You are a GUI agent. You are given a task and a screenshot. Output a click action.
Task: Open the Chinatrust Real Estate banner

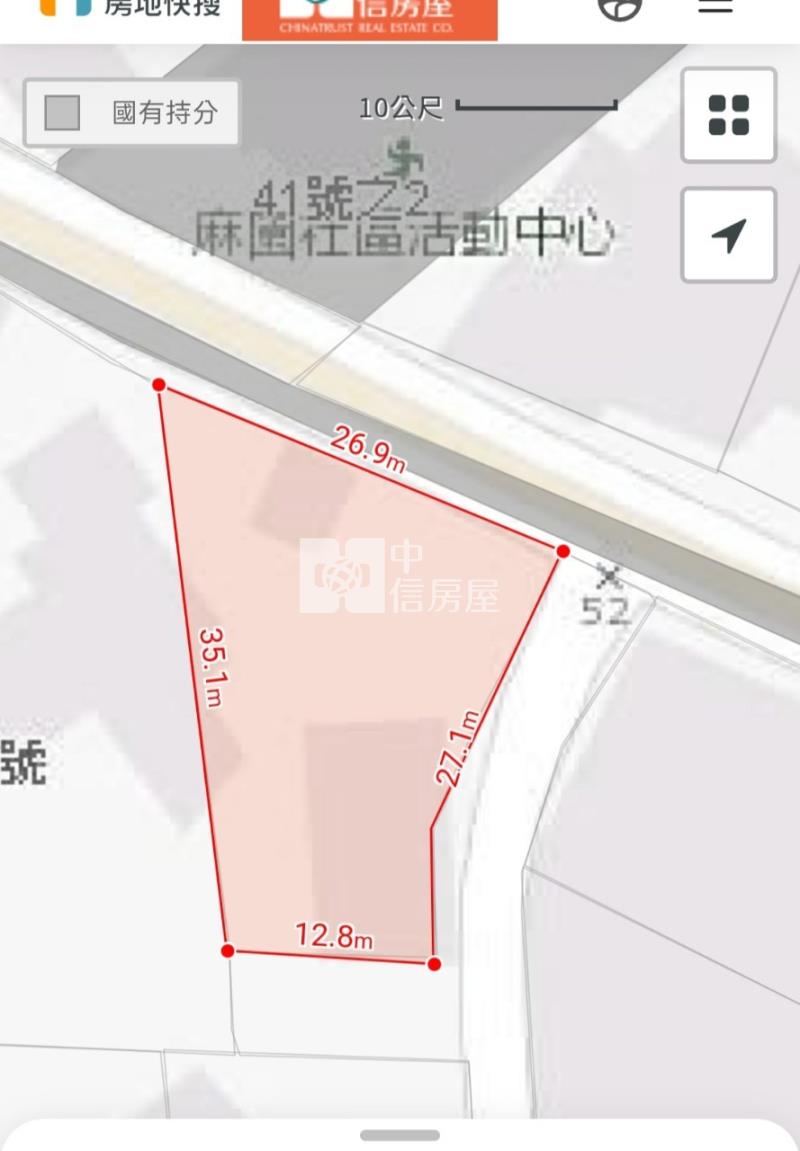[x=369, y=18]
